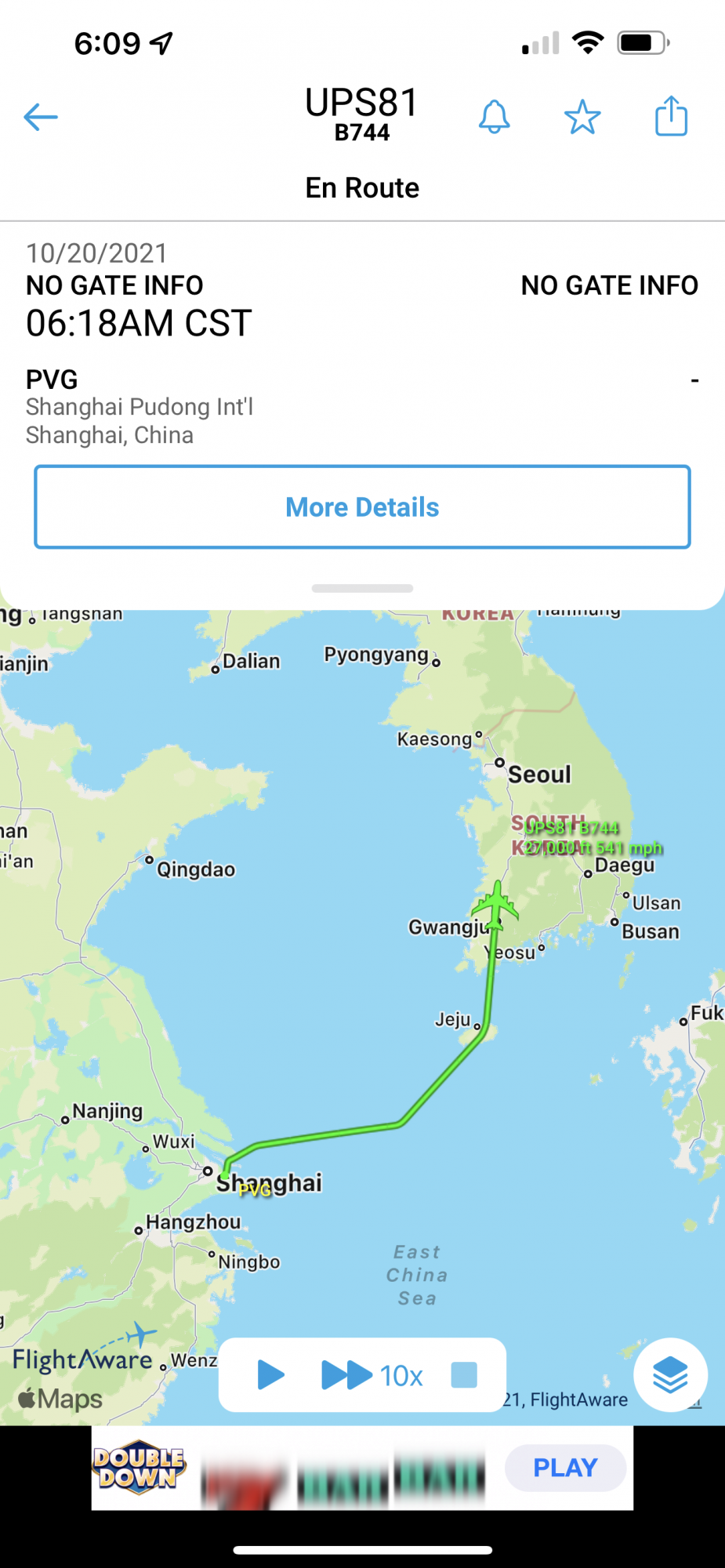This screenshot has width=725, height=1568.
Task: Fast-forward the replay at 10x speed
Action: click(372, 1375)
